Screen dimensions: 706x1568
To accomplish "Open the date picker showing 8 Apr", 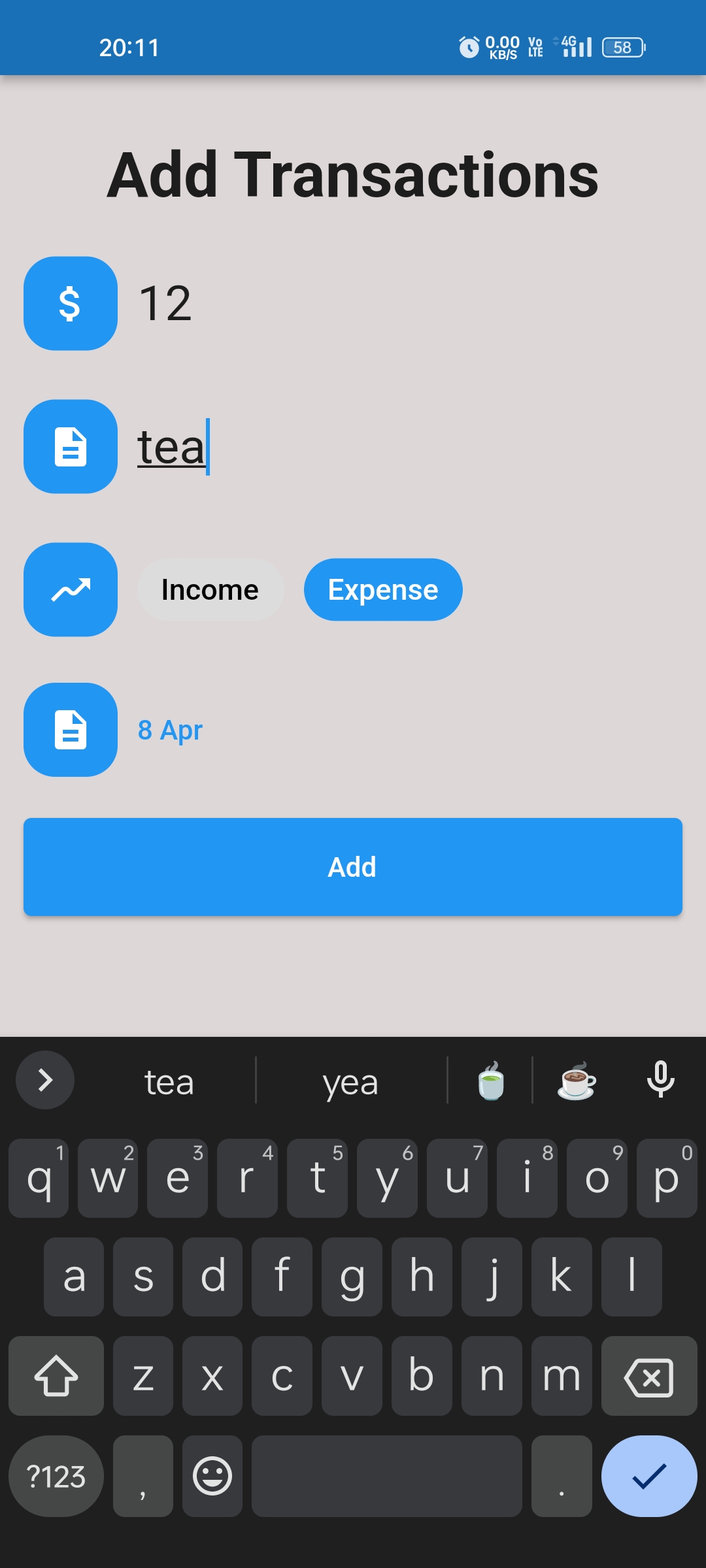I will 170,730.
